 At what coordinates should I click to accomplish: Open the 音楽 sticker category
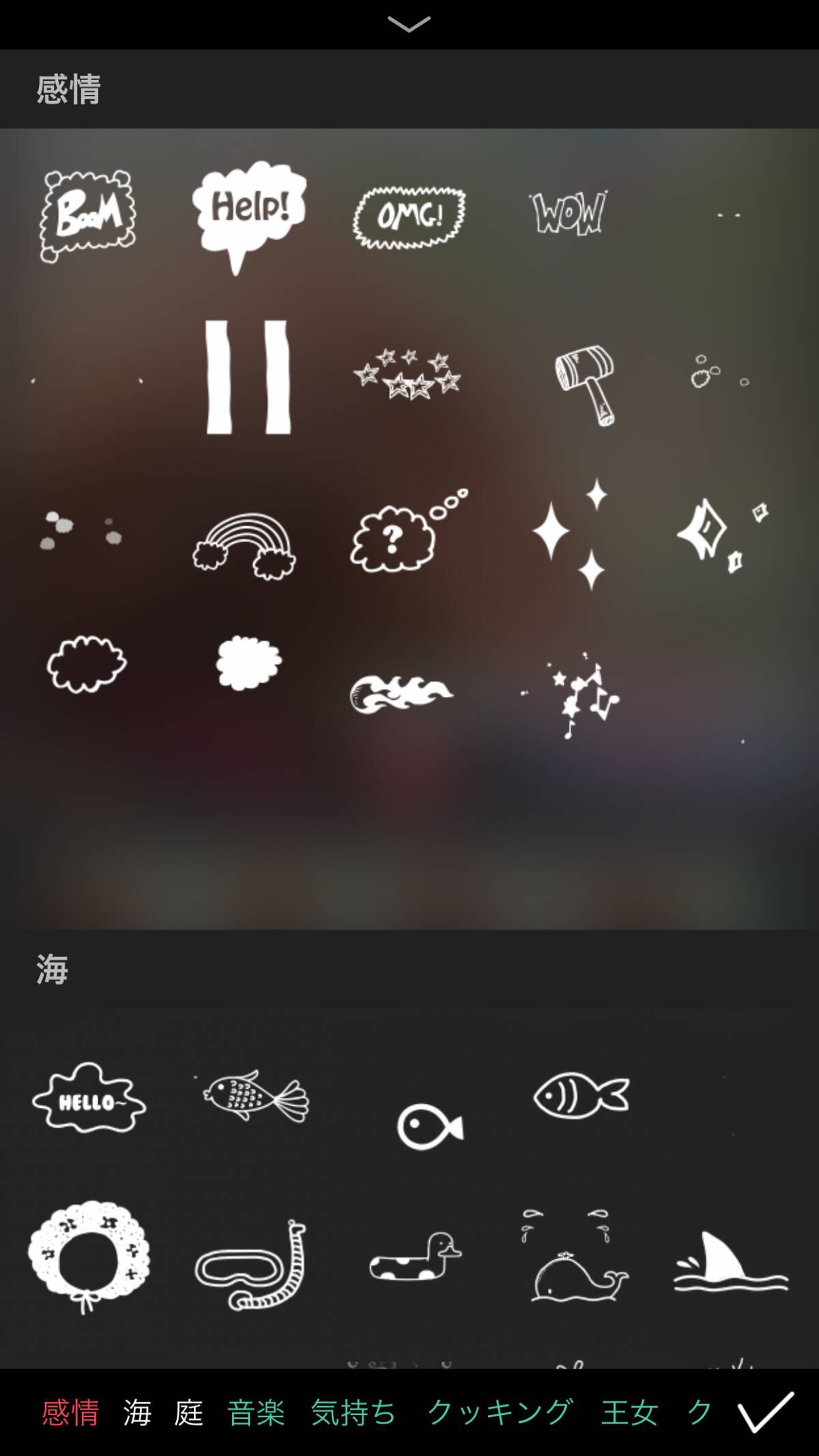pyautogui.click(x=256, y=1412)
